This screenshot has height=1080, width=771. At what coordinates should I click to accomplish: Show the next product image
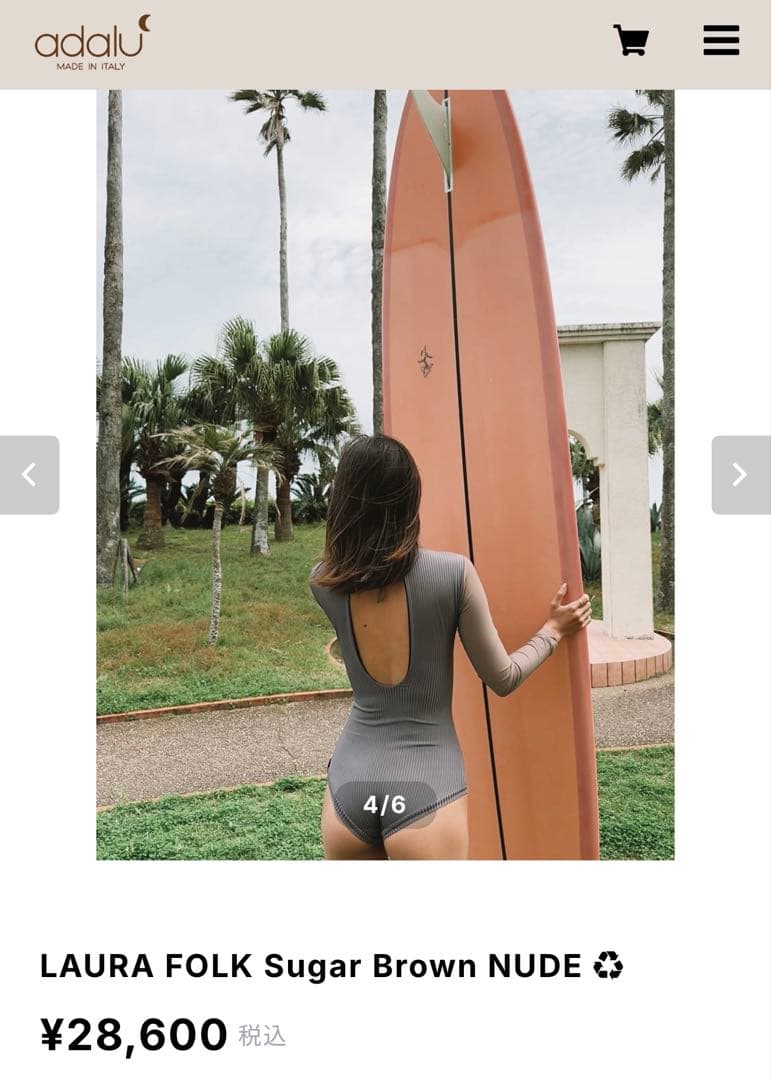click(740, 475)
